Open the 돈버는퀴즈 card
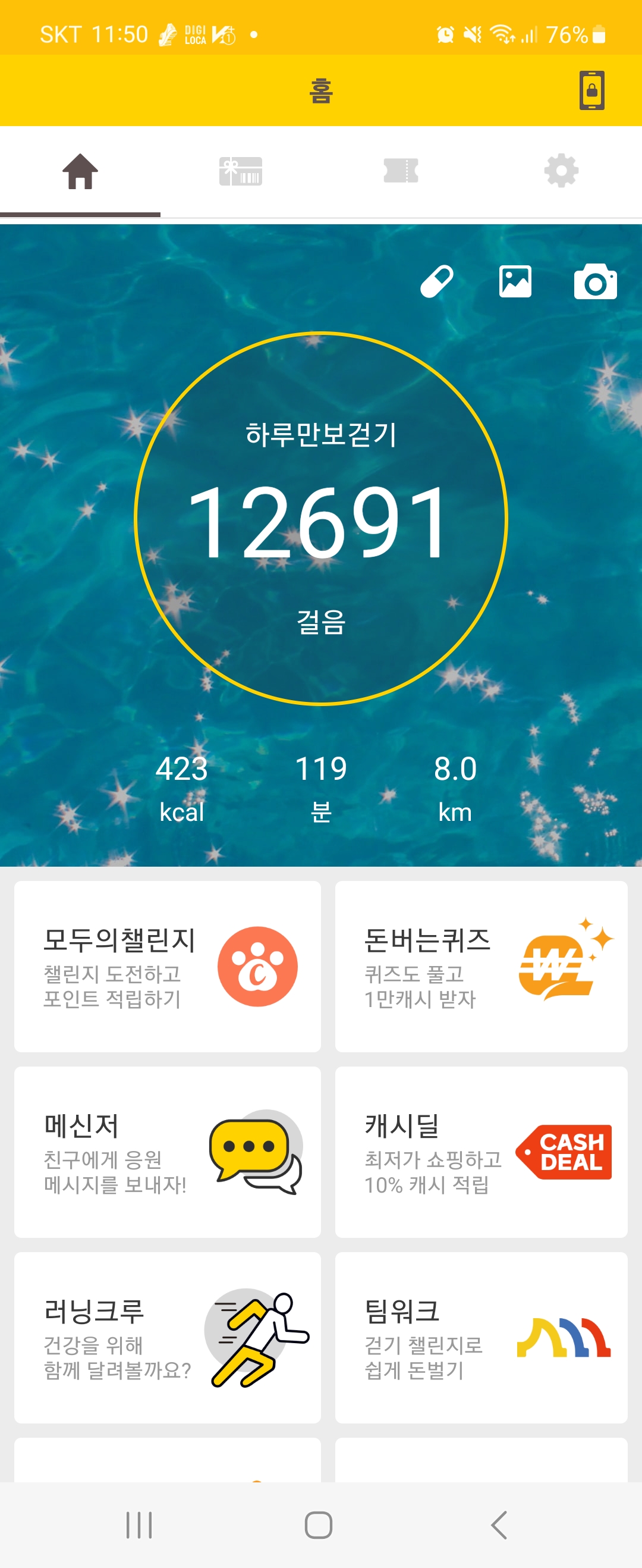 coord(481,966)
